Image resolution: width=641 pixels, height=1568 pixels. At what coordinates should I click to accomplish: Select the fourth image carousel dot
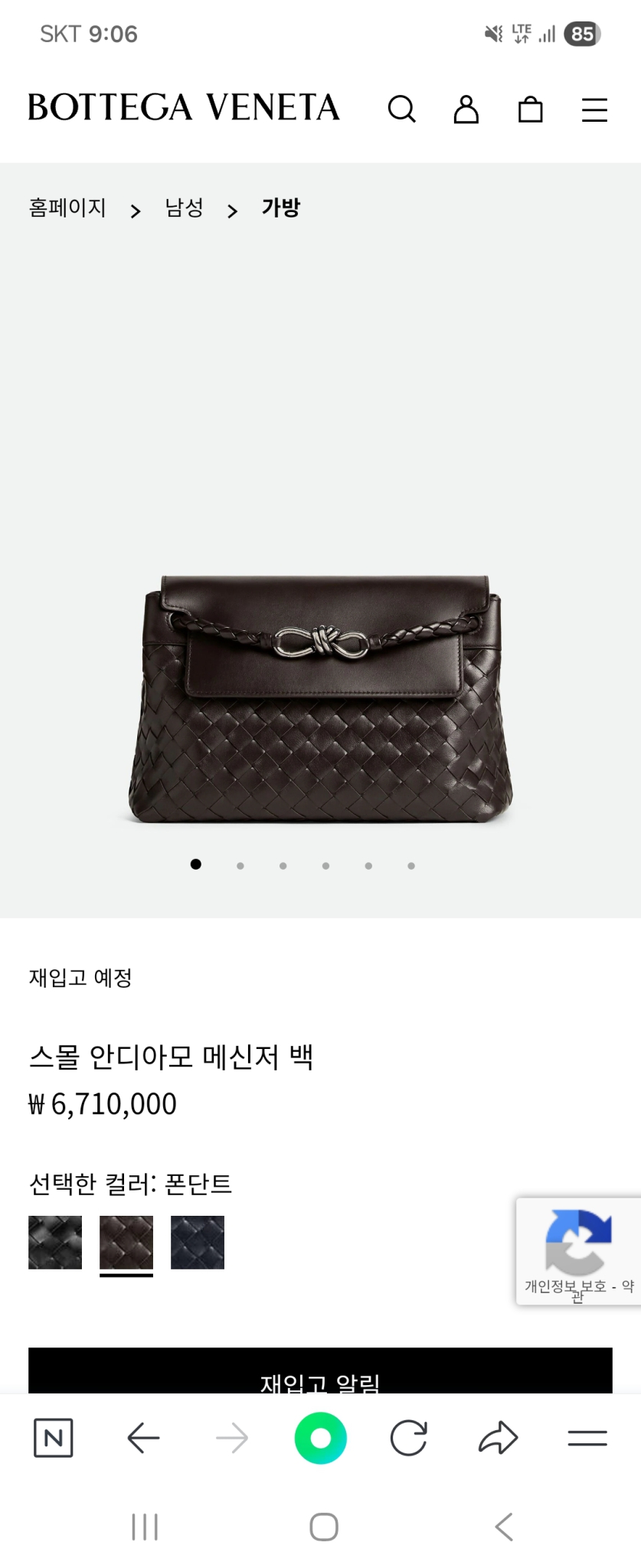click(325, 865)
